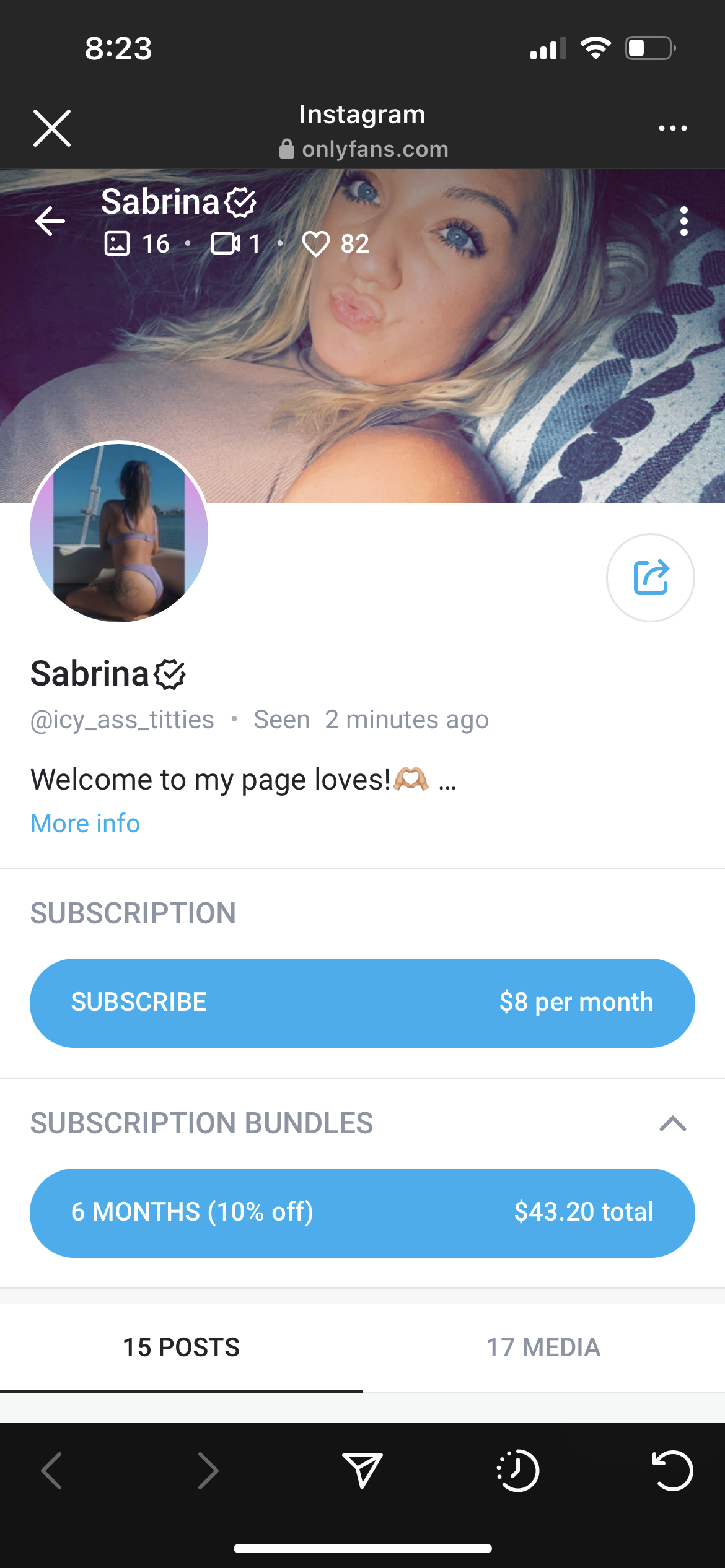The width and height of the screenshot is (725, 1568).
Task: Switch to the 17 Media tab
Action: 543,1347
